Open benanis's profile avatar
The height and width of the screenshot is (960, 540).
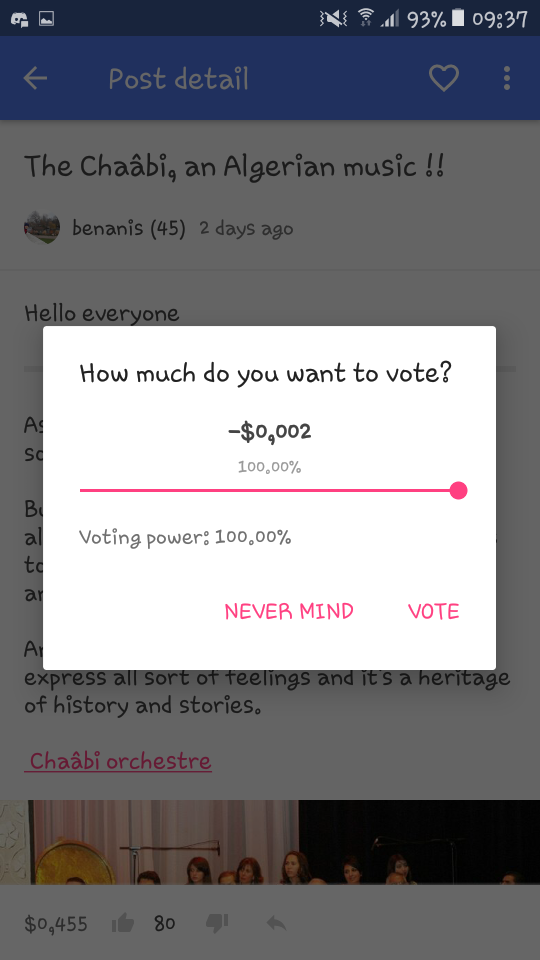(42, 228)
